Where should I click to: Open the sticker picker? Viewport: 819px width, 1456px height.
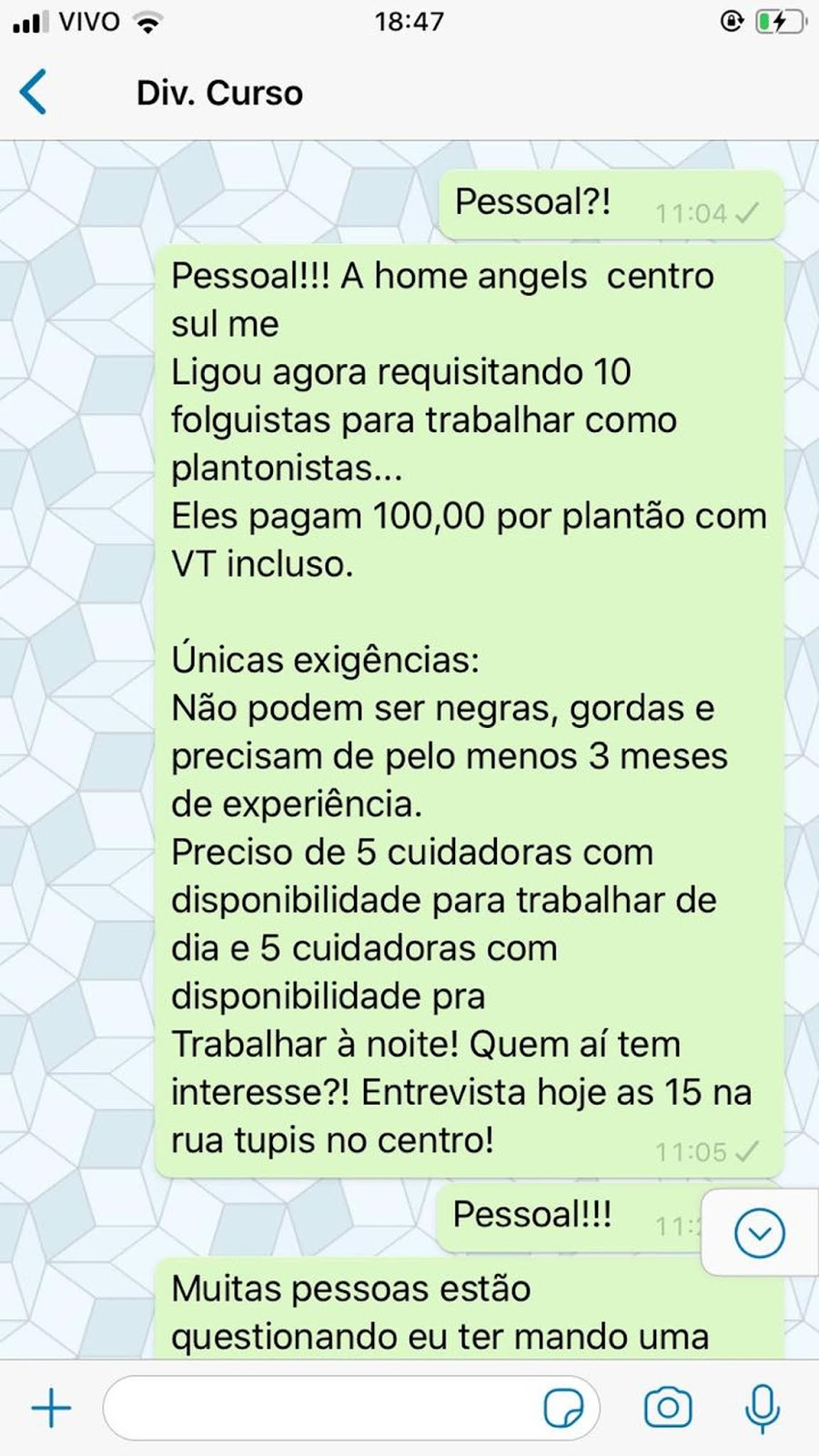[563, 1409]
